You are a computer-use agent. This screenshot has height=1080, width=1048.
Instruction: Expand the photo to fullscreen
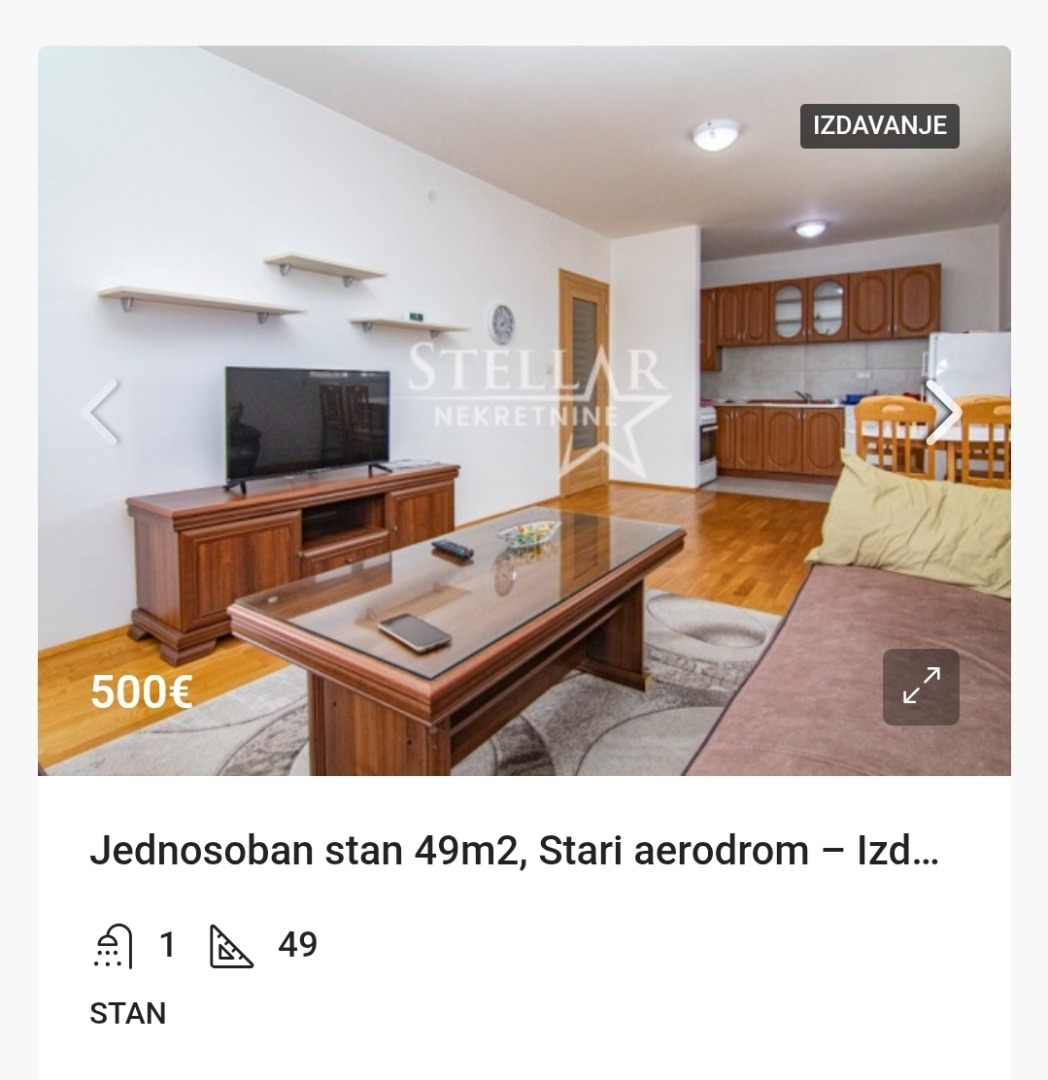(x=920, y=687)
